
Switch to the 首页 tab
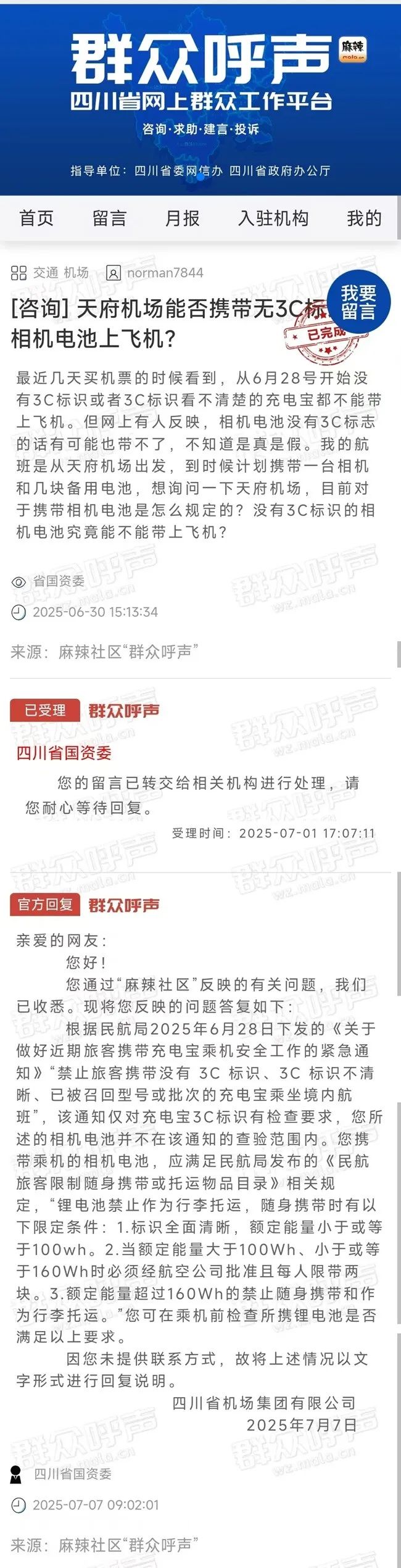pos(36,218)
